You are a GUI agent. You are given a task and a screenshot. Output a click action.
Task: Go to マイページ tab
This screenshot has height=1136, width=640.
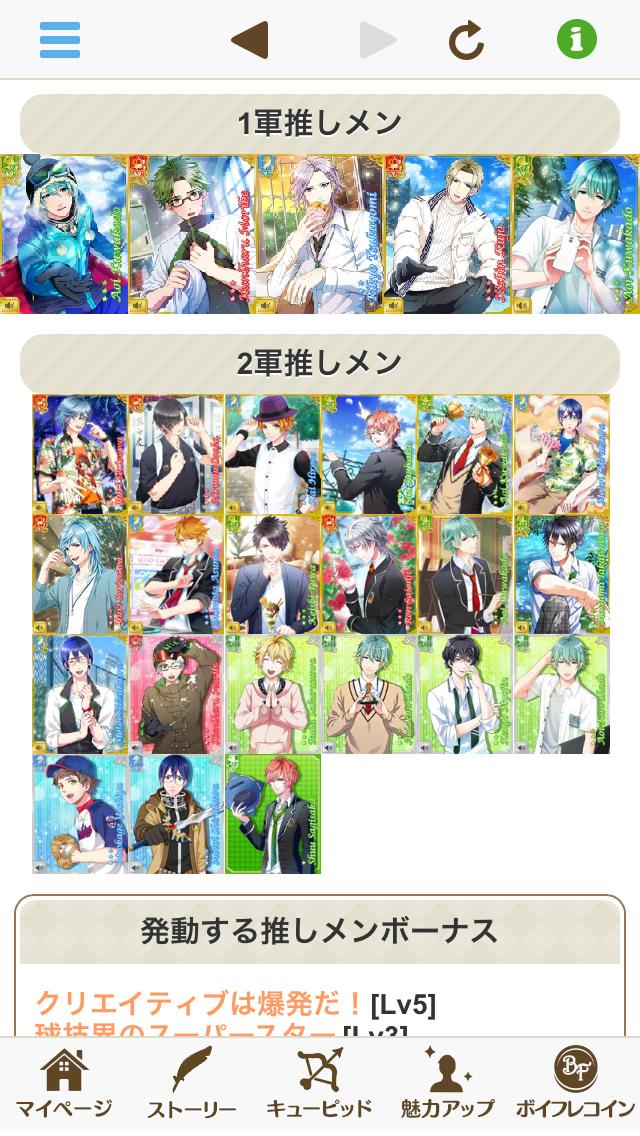[x=63, y=1085]
